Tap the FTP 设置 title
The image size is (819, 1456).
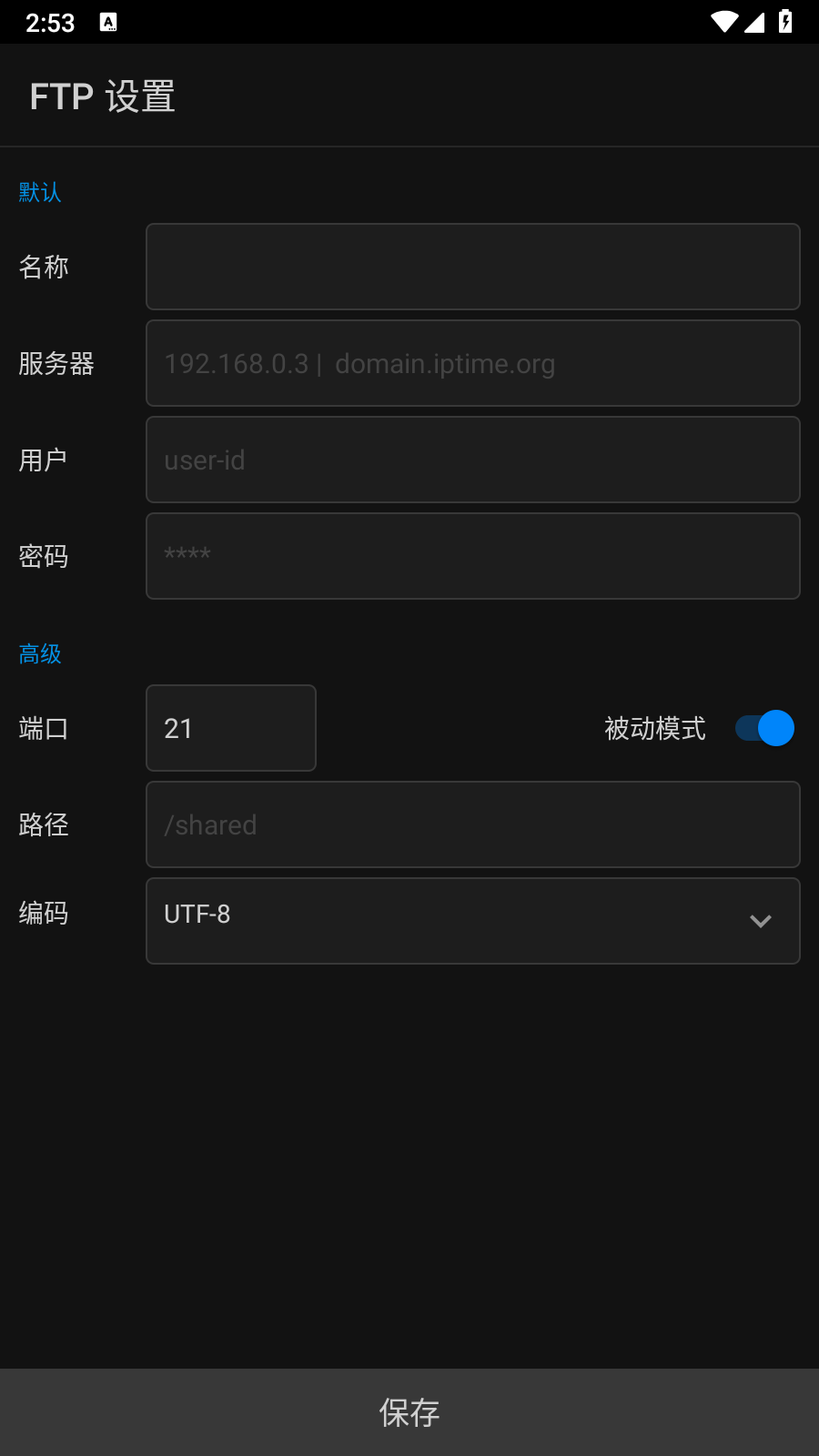tap(102, 95)
